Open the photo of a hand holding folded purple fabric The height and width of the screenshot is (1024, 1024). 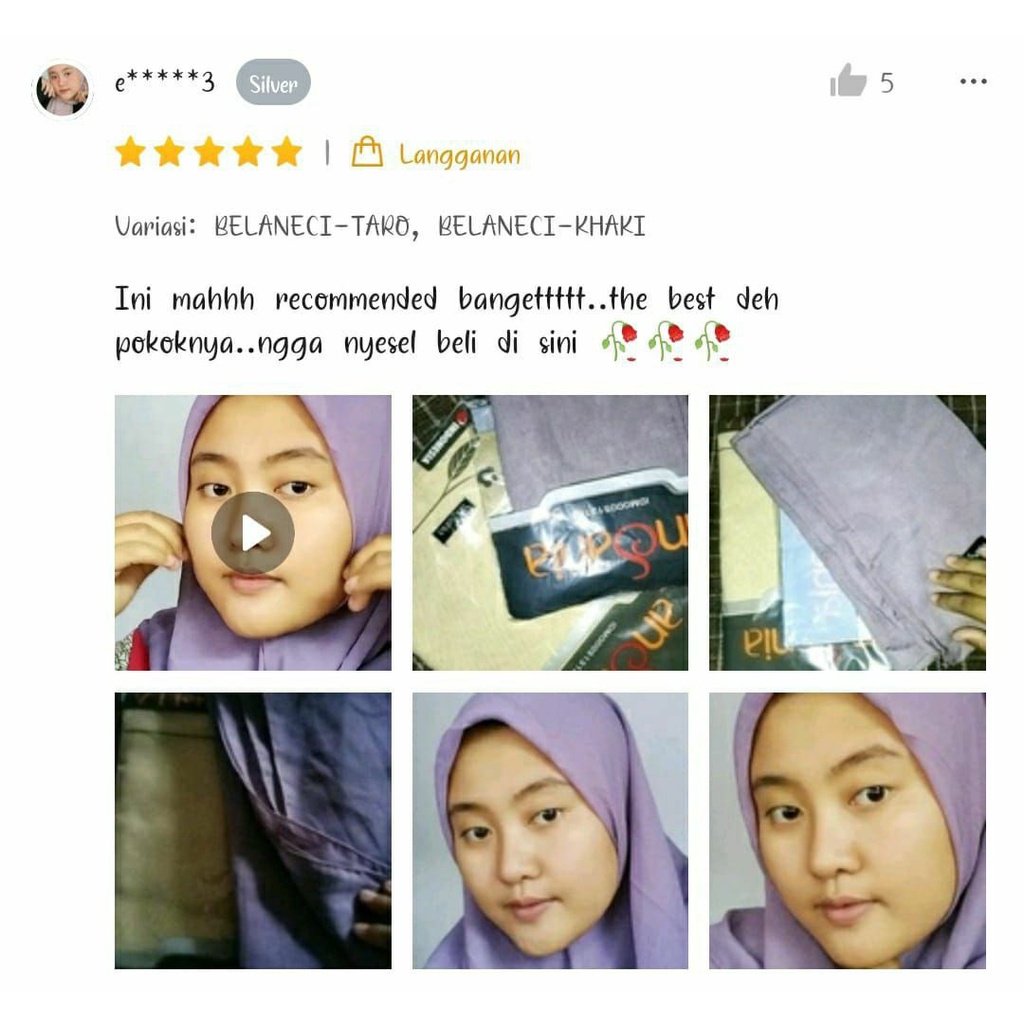click(847, 532)
